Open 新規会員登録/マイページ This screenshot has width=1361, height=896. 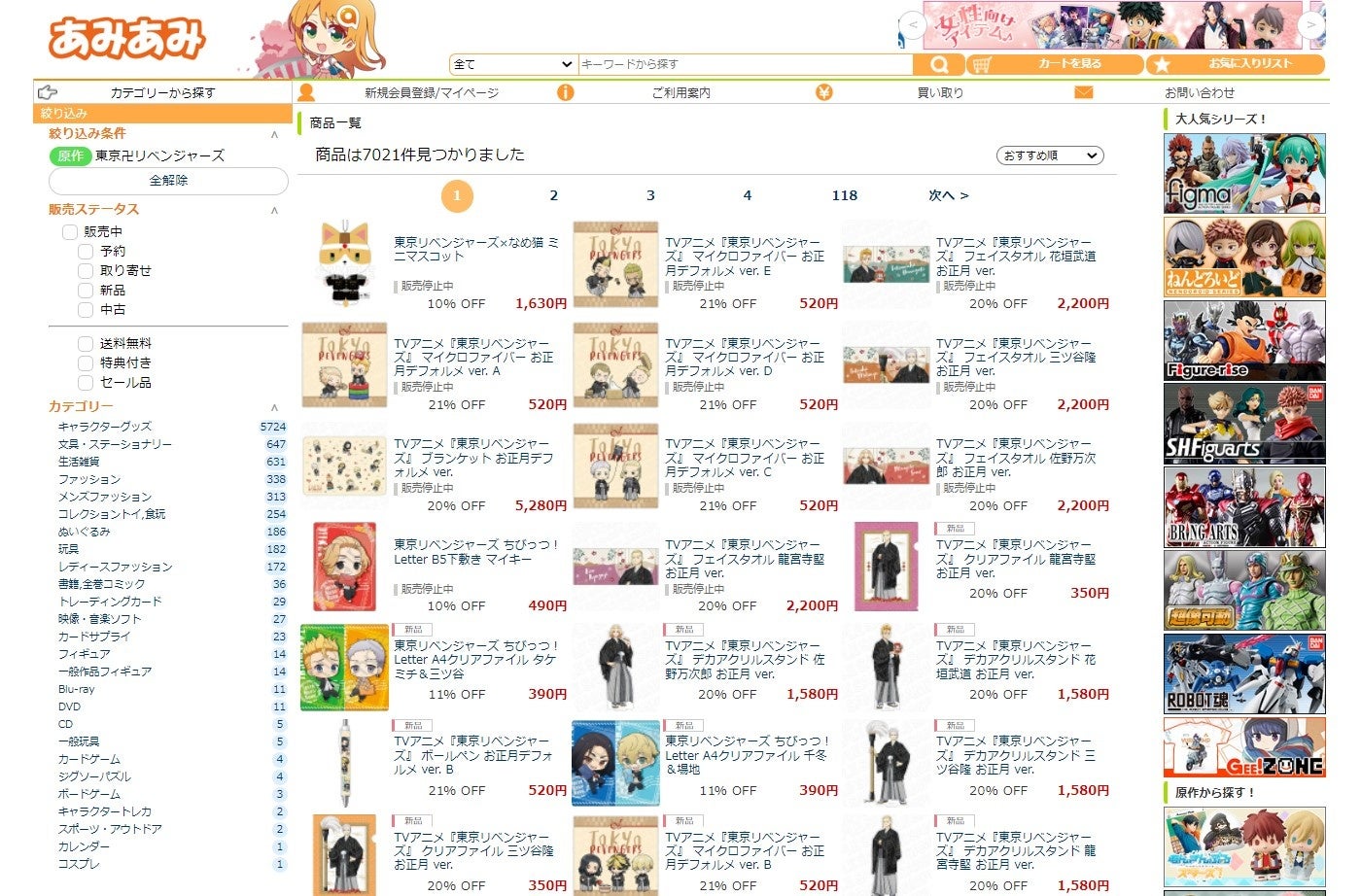coord(431,93)
